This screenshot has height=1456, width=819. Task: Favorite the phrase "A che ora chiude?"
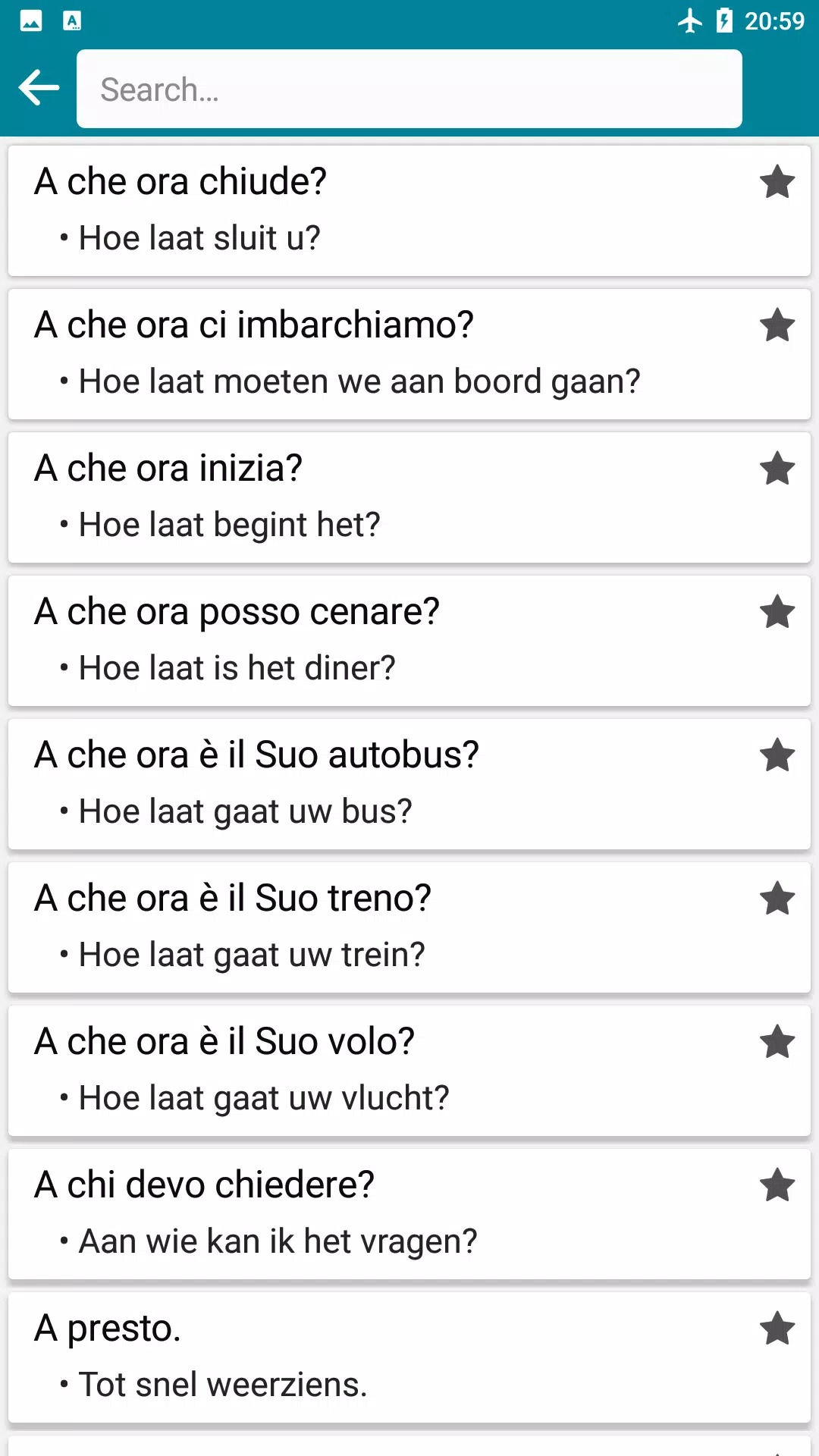tap(777, 182)
